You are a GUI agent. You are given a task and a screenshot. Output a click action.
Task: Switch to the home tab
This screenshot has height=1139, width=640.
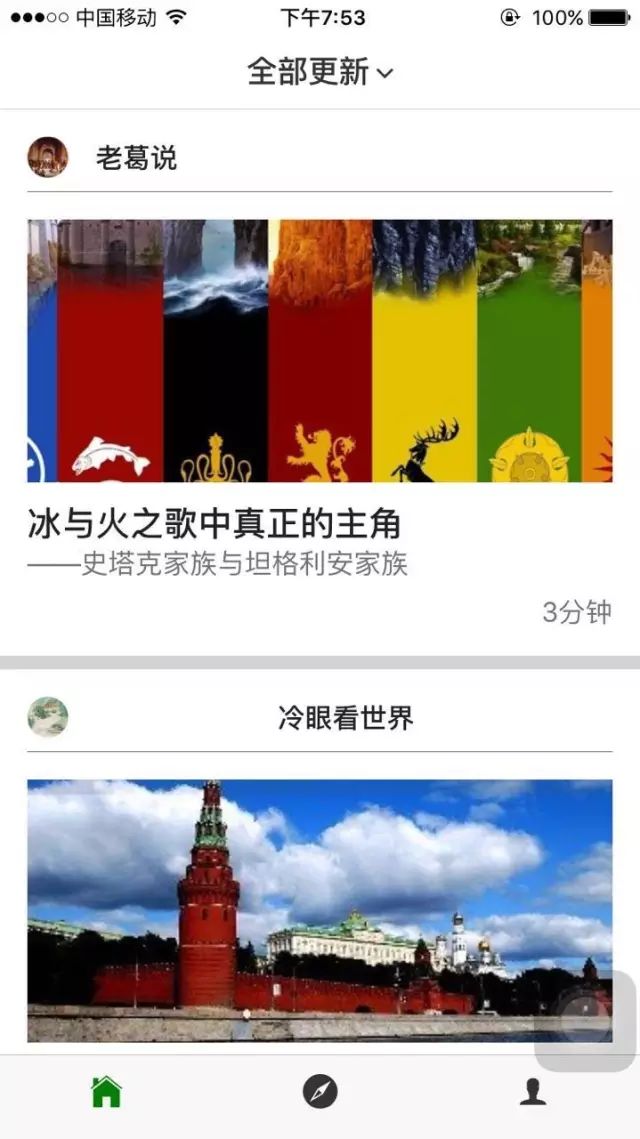click(x=106, y=1092)
